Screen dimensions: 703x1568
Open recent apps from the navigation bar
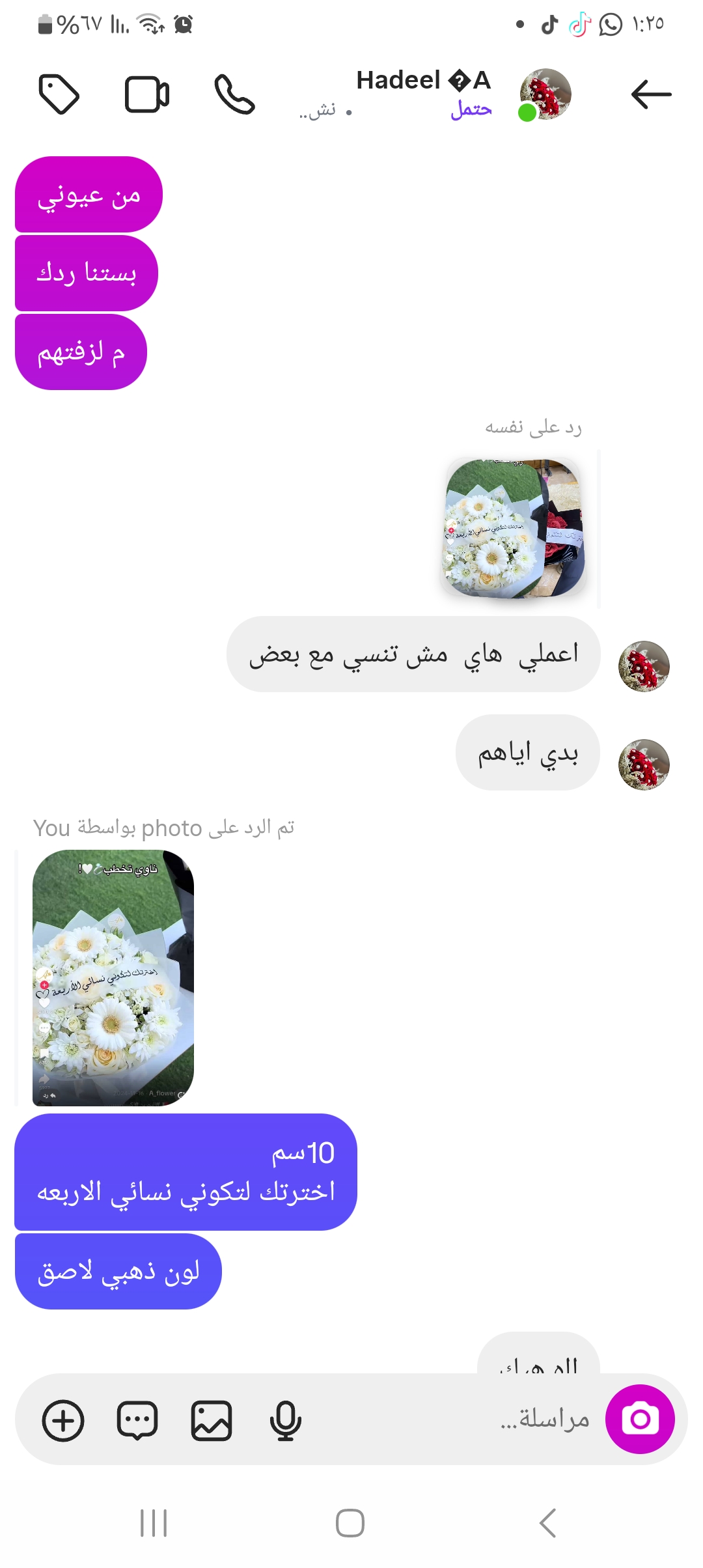pos(154,1523)
